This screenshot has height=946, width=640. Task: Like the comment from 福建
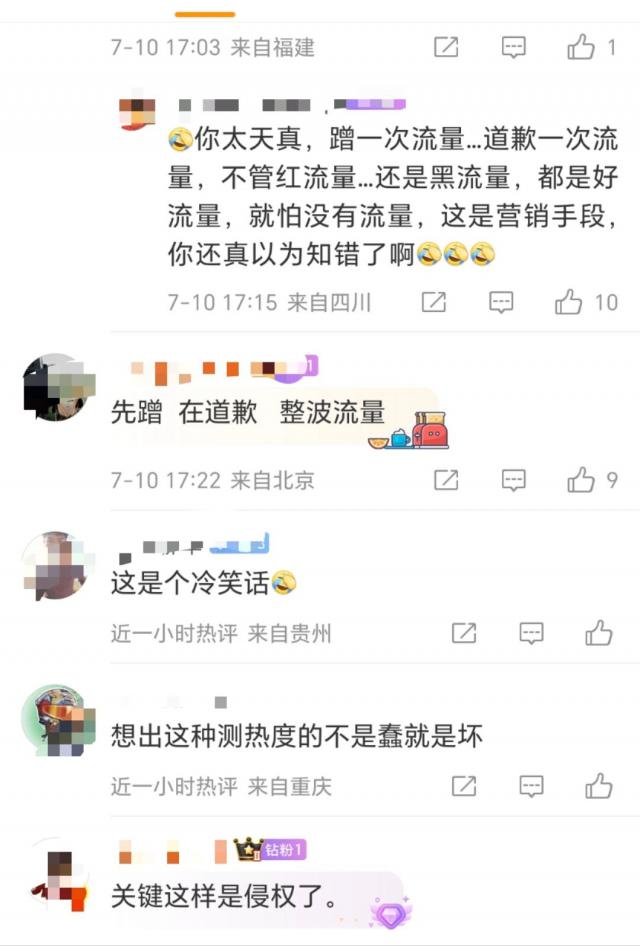click(581, 47)
